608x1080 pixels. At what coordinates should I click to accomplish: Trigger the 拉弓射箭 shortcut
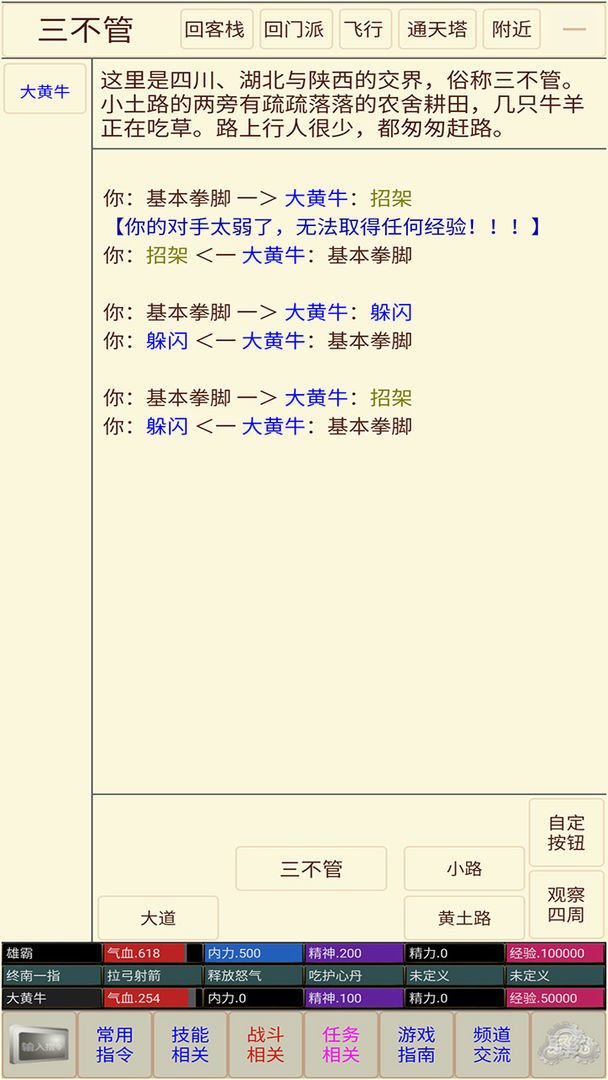tap(152, 975)
